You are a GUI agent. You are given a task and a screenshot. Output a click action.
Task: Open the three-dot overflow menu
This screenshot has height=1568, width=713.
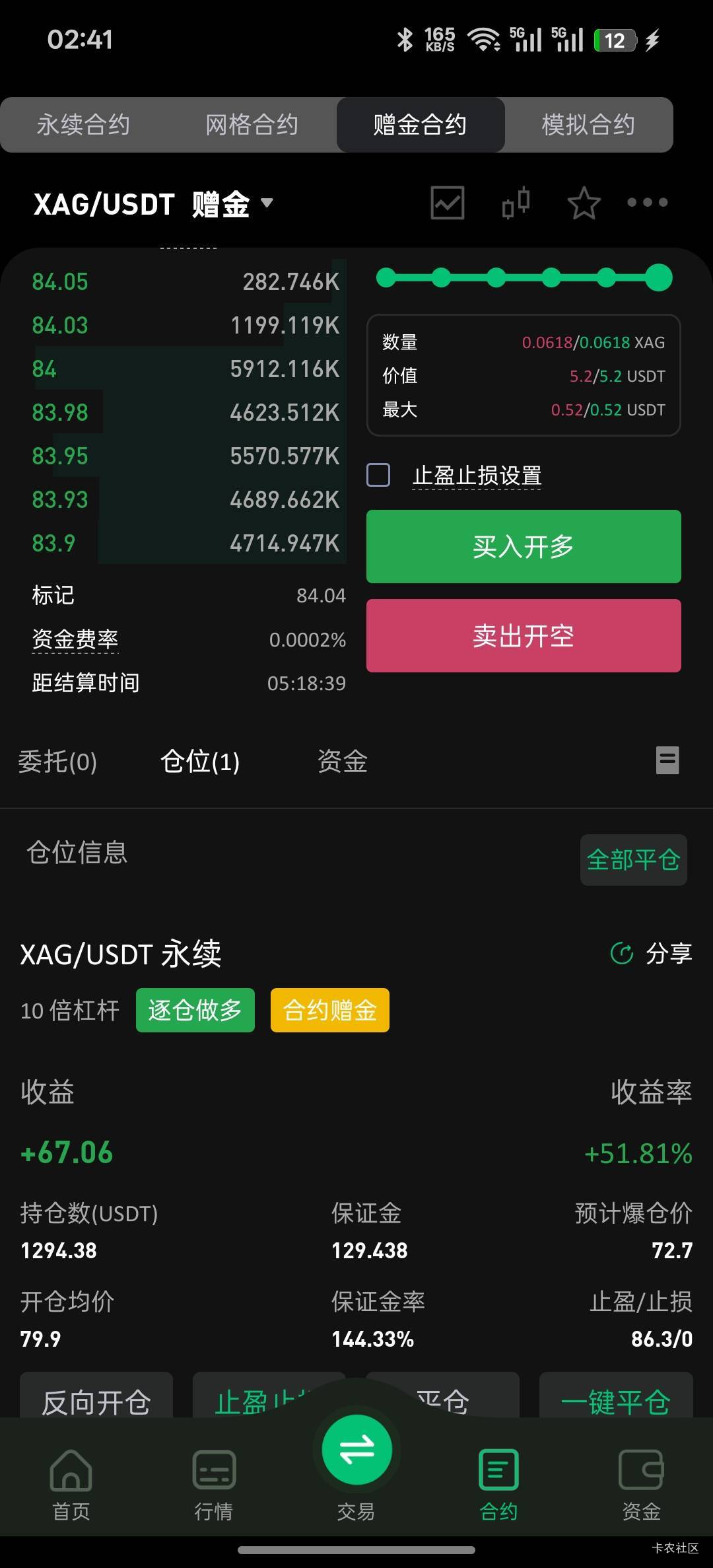[x=647, y=203]
